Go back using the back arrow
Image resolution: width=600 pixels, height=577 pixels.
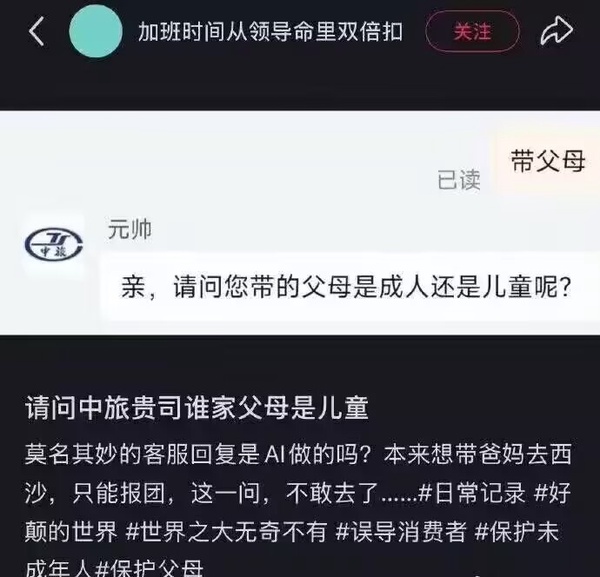point(37,32)
